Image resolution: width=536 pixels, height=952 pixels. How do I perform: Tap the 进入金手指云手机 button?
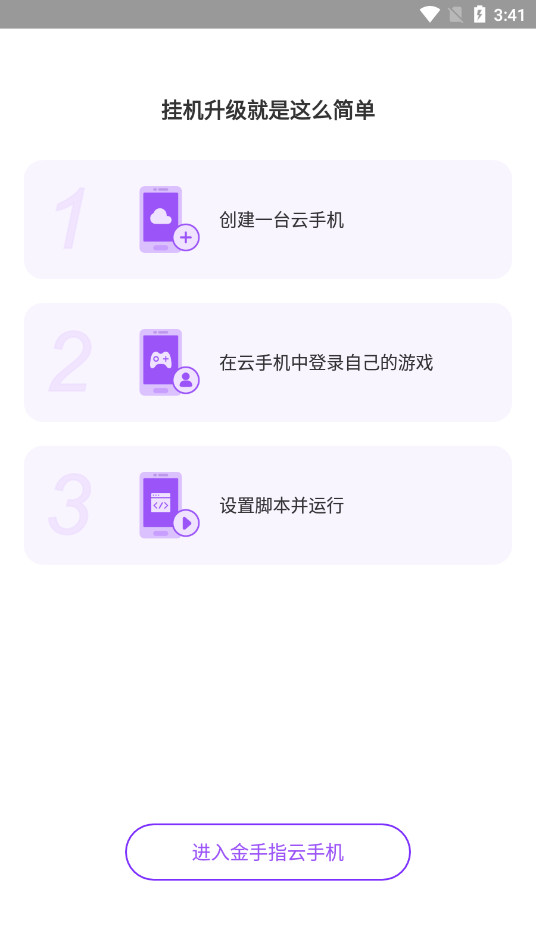[268, 852]
